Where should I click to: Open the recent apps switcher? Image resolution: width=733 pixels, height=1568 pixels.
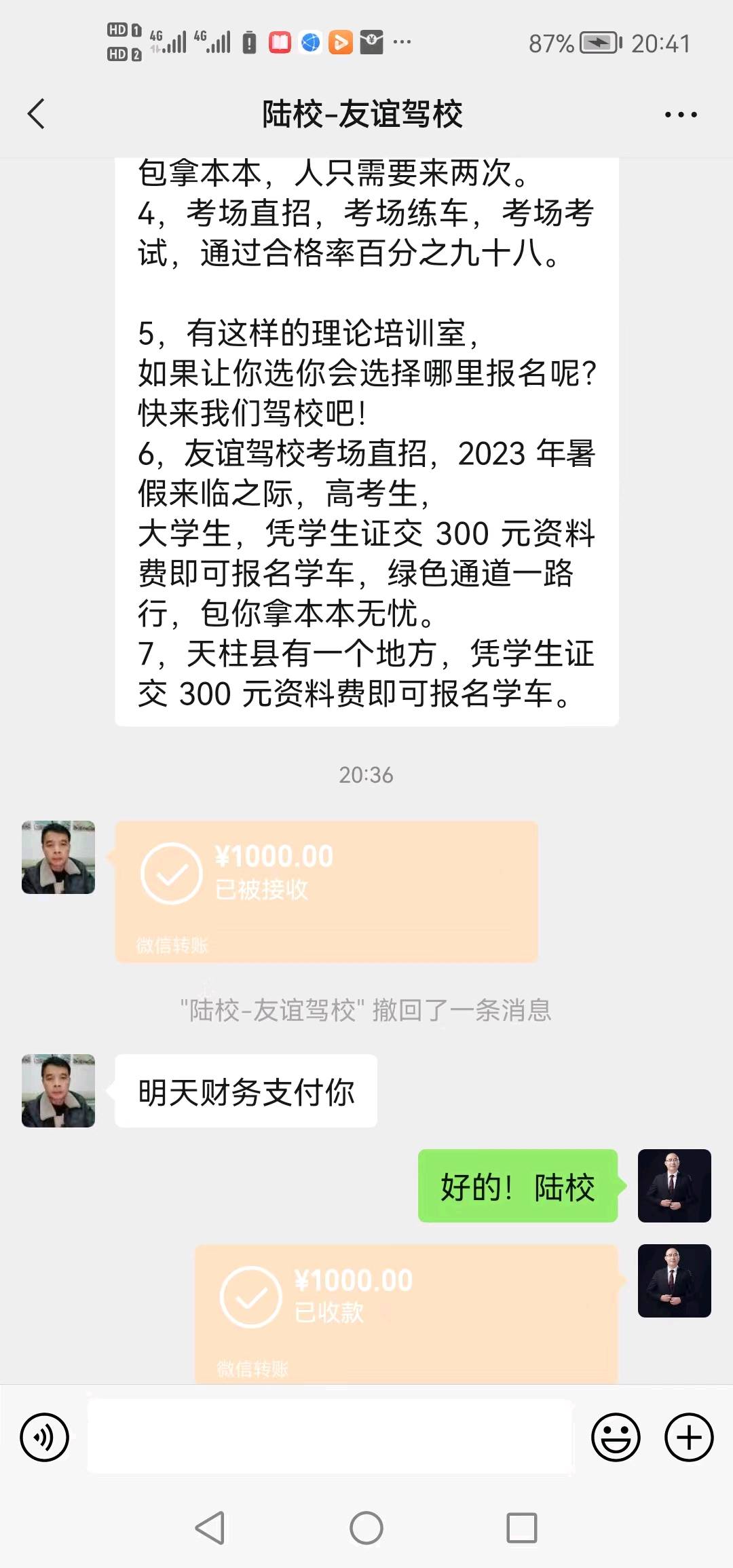(522, 1528)
